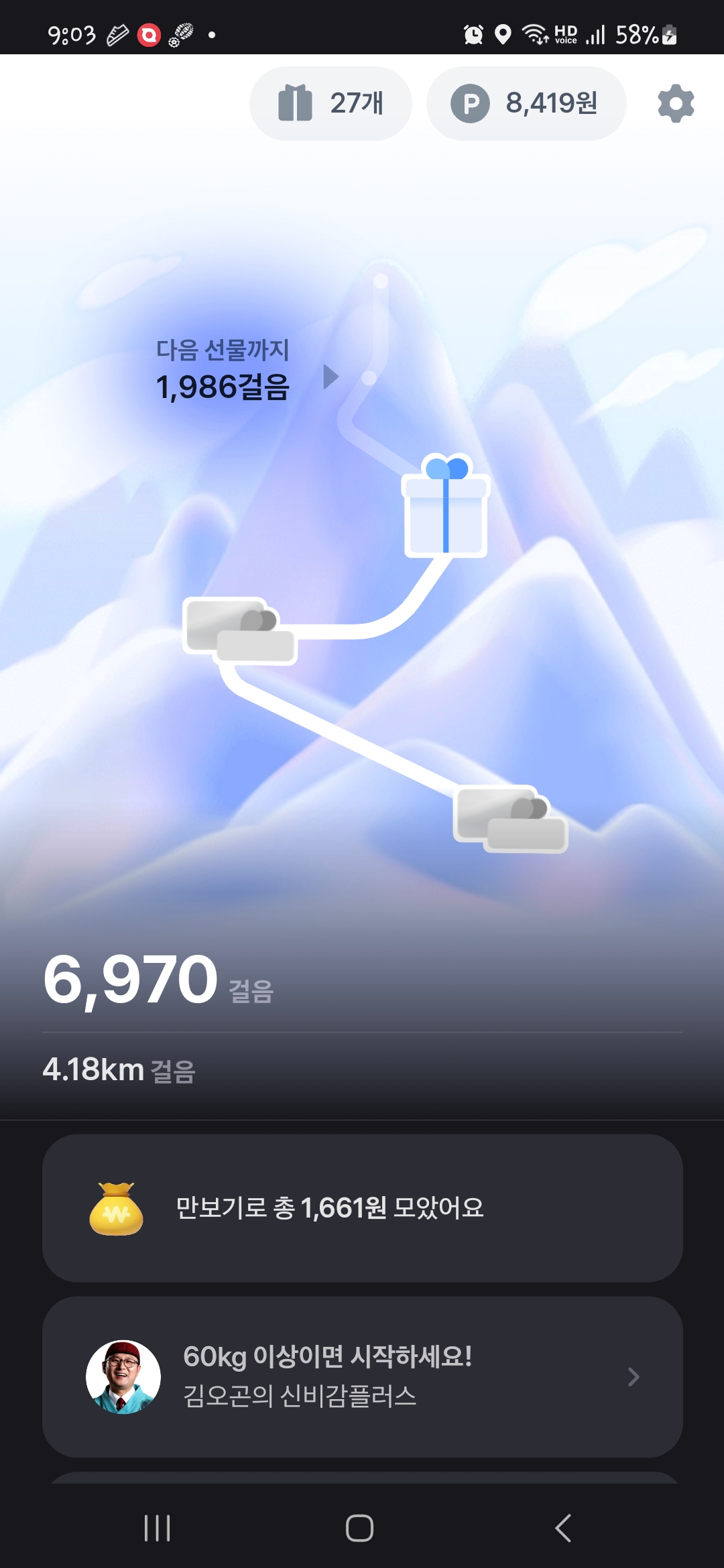Open the 27개 gift box chip
The image size is (724, 1568).
pos(330,103)
